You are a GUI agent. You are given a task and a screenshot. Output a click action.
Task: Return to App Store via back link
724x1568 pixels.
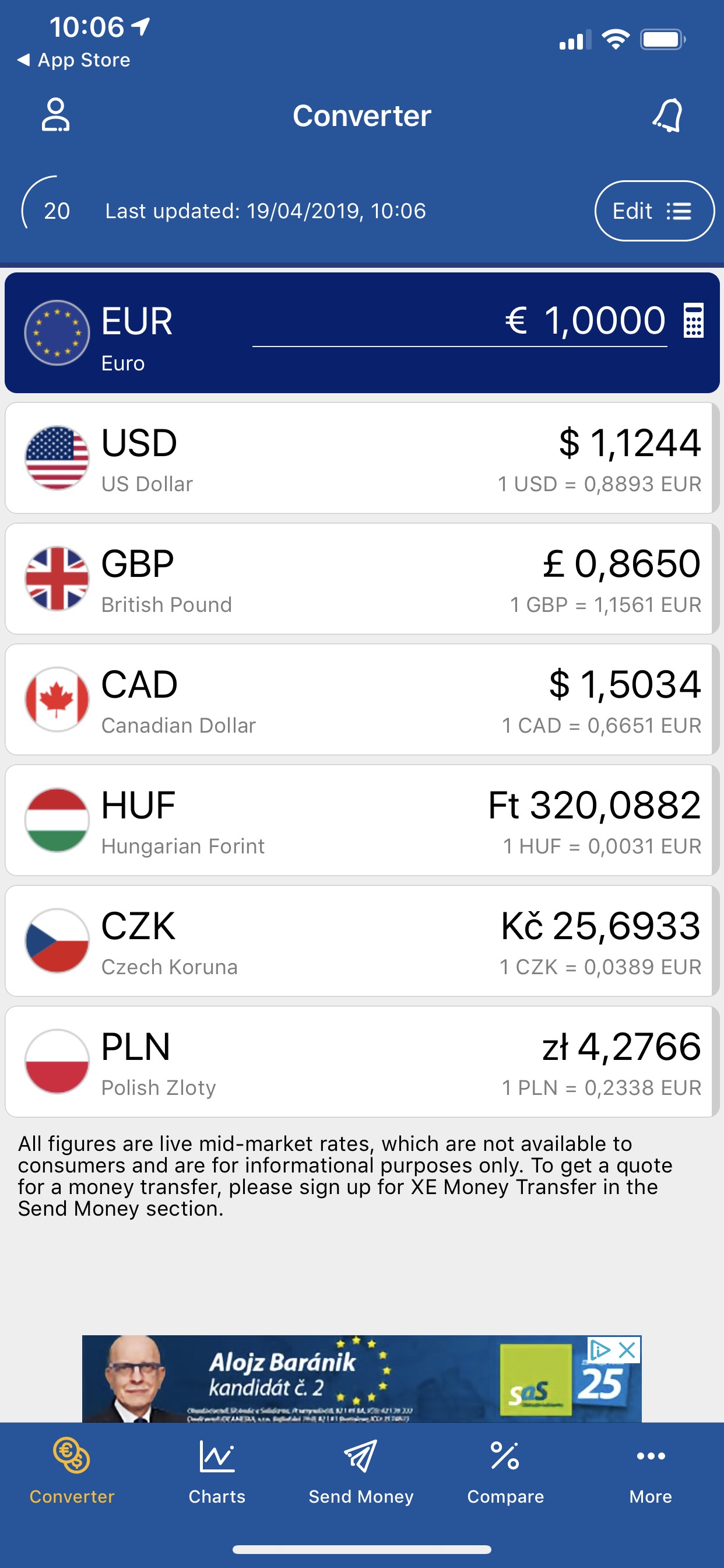tap(73, 60)
